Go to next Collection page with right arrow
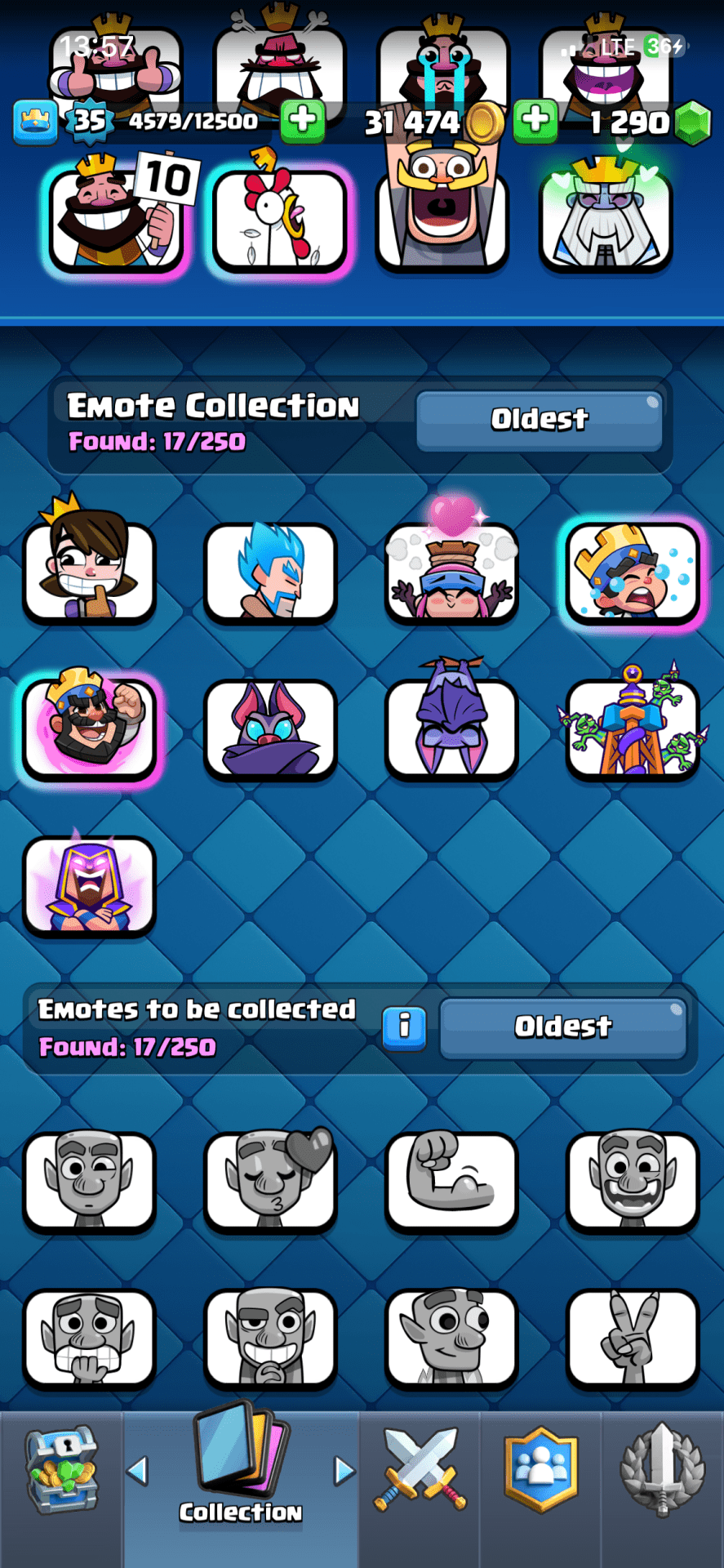The image size is (724, 1568). 344,1471
